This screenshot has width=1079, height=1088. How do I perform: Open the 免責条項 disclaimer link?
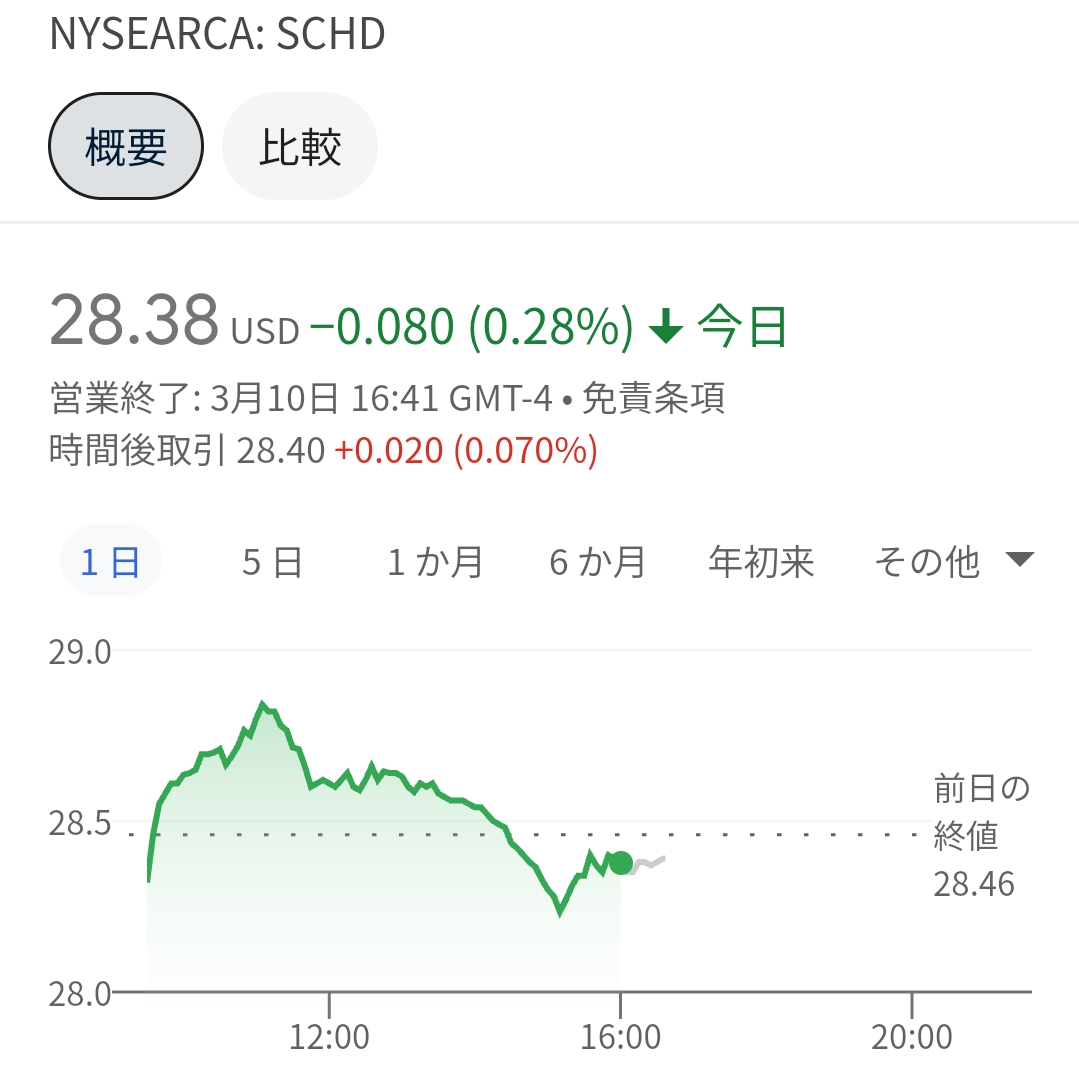click(653, 399)
